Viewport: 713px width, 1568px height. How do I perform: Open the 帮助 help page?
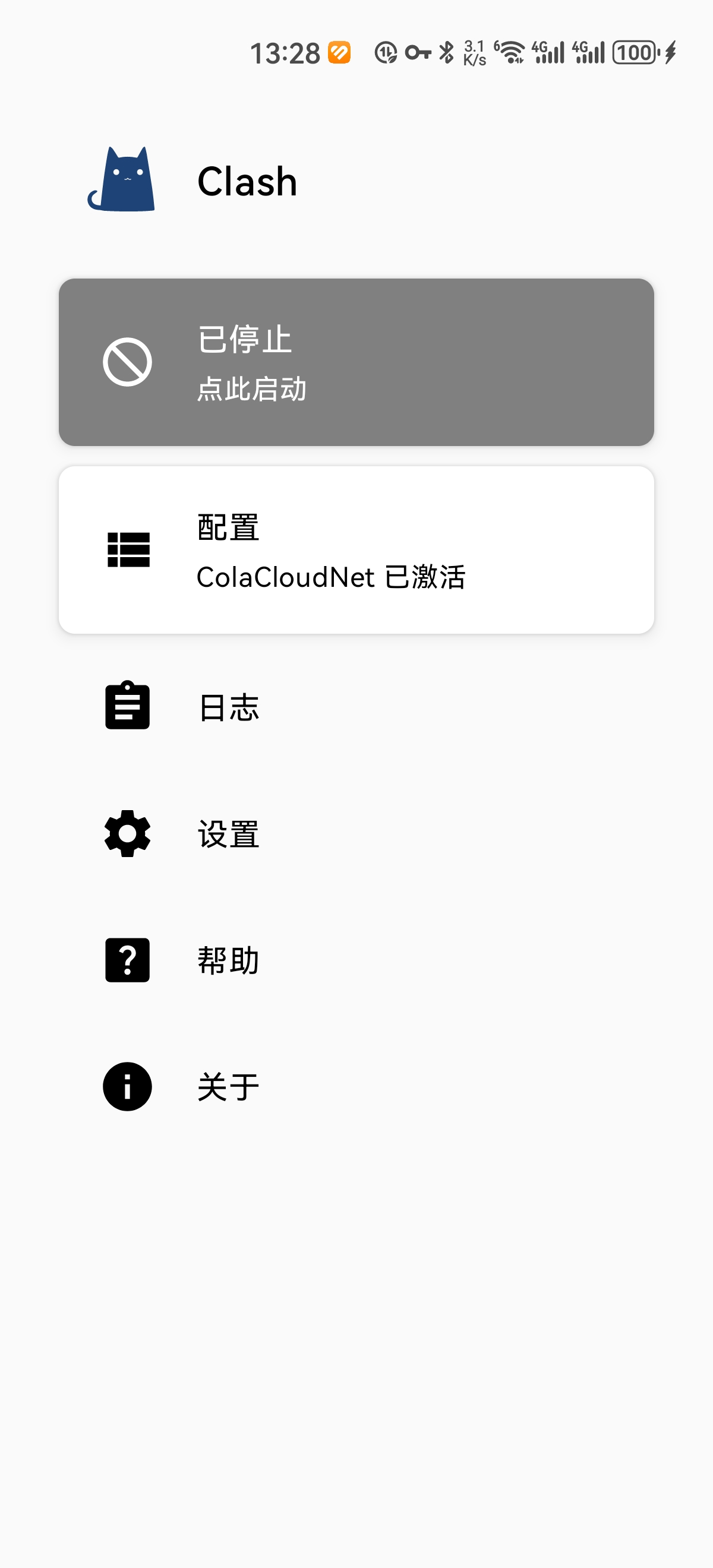tap(356, 960)
